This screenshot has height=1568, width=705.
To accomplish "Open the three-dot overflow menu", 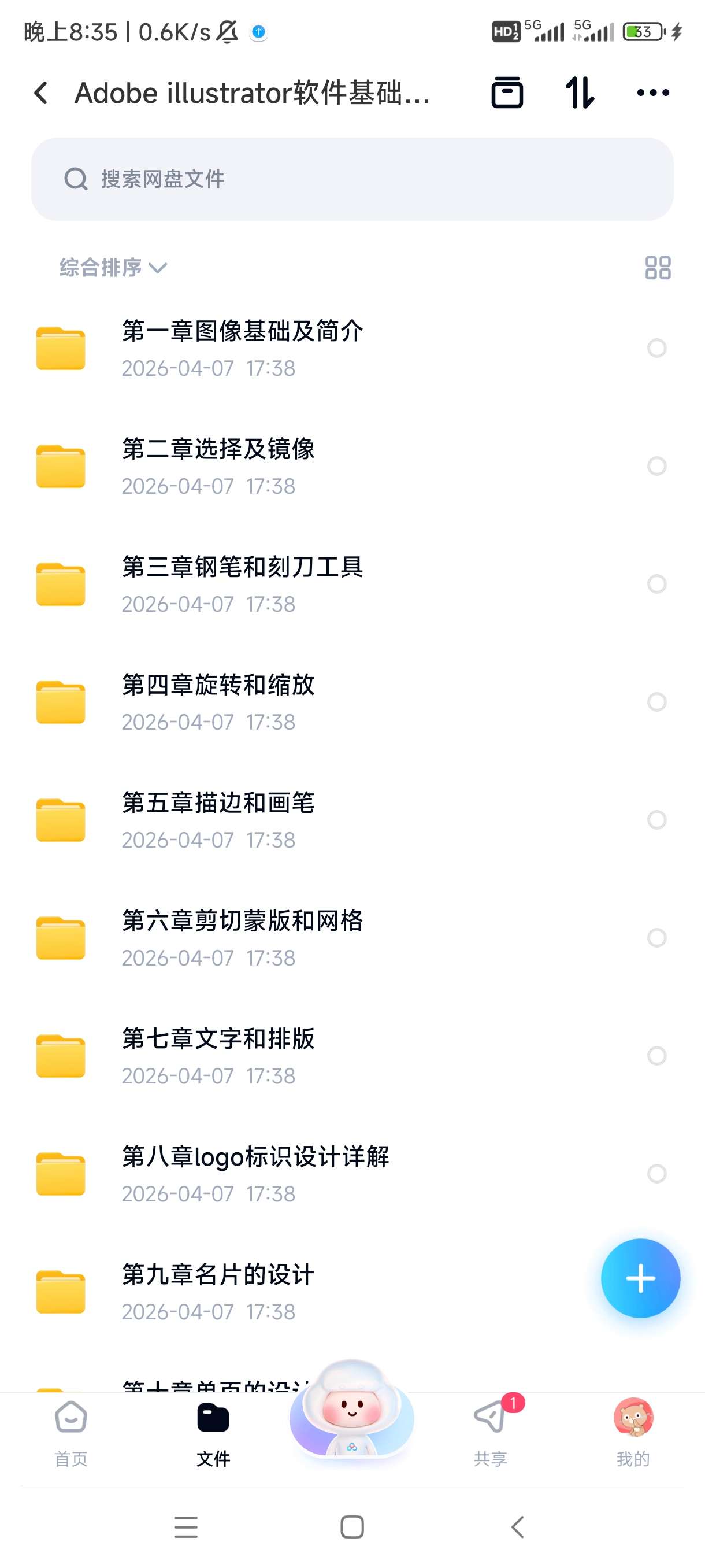I will point(652,93).
